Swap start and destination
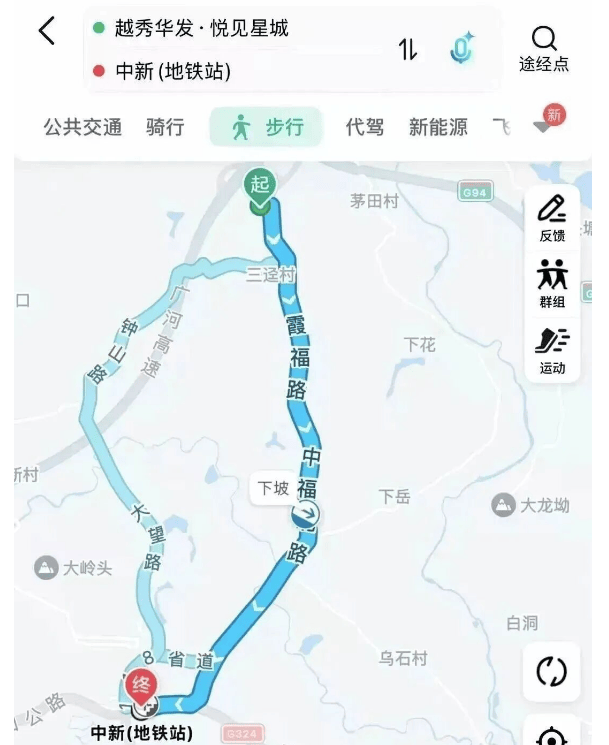609x745 pixels. click(x=408, y=49)
